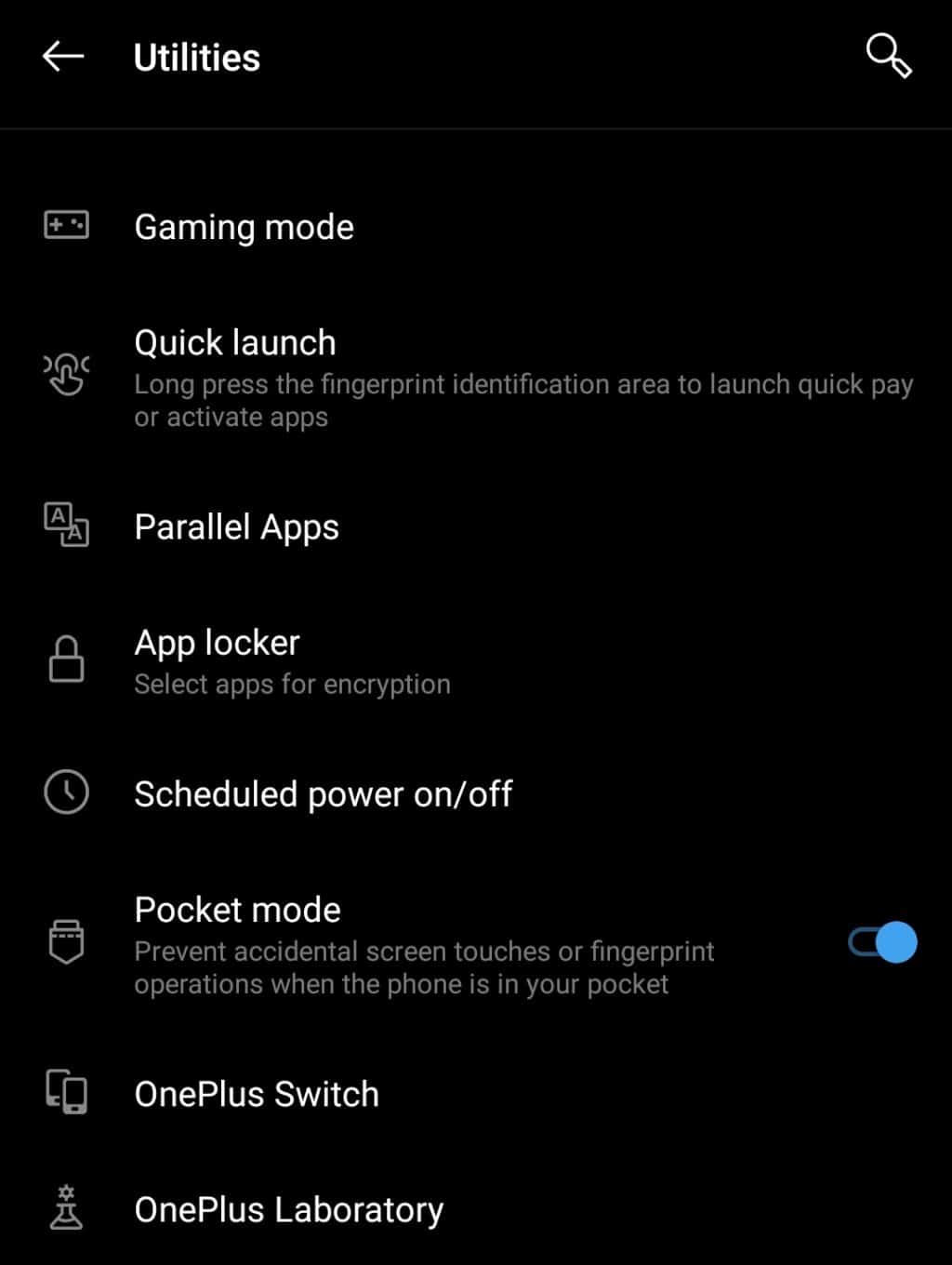
Task: Tap the Pocket mode pocket icon
Action: click(66, 942)
